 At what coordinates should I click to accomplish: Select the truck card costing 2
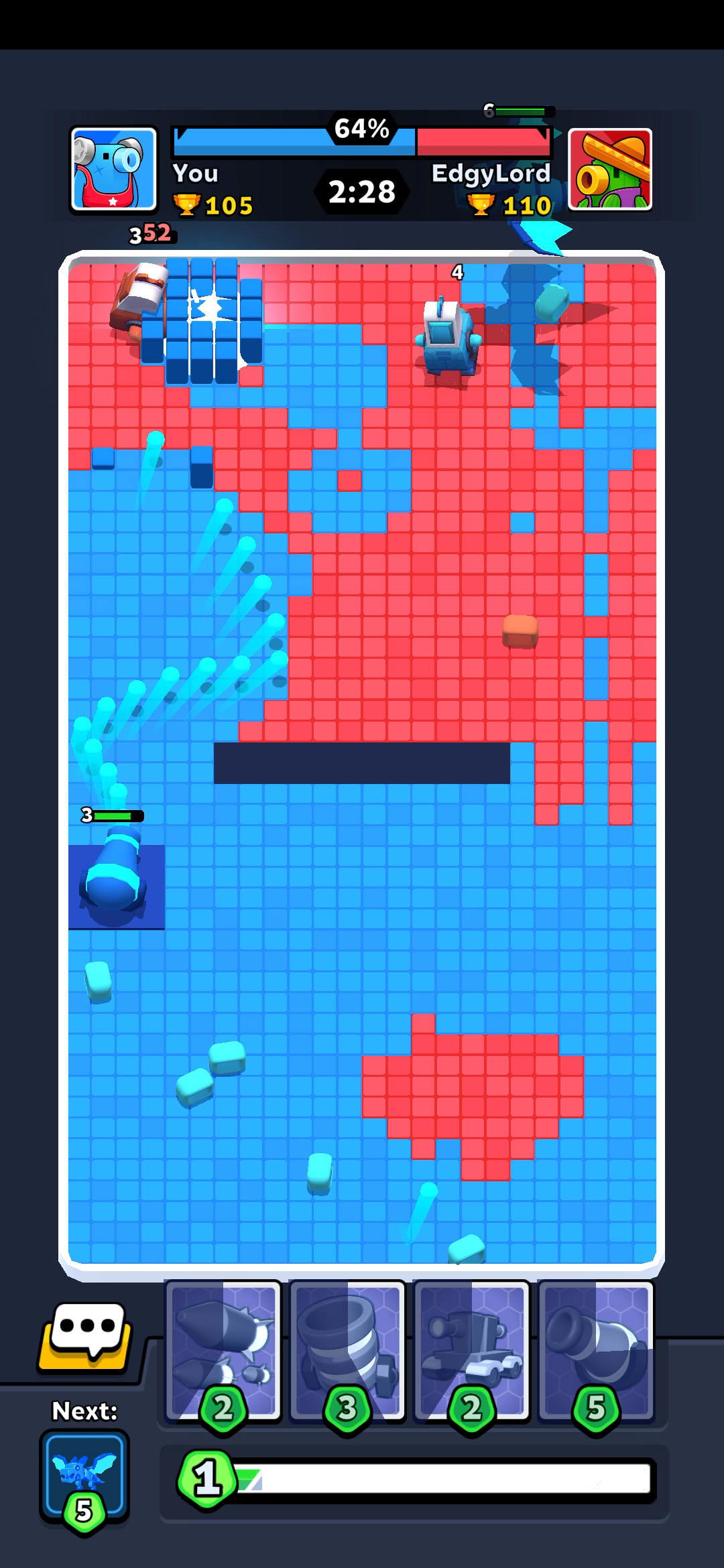tap(471, 1350)
